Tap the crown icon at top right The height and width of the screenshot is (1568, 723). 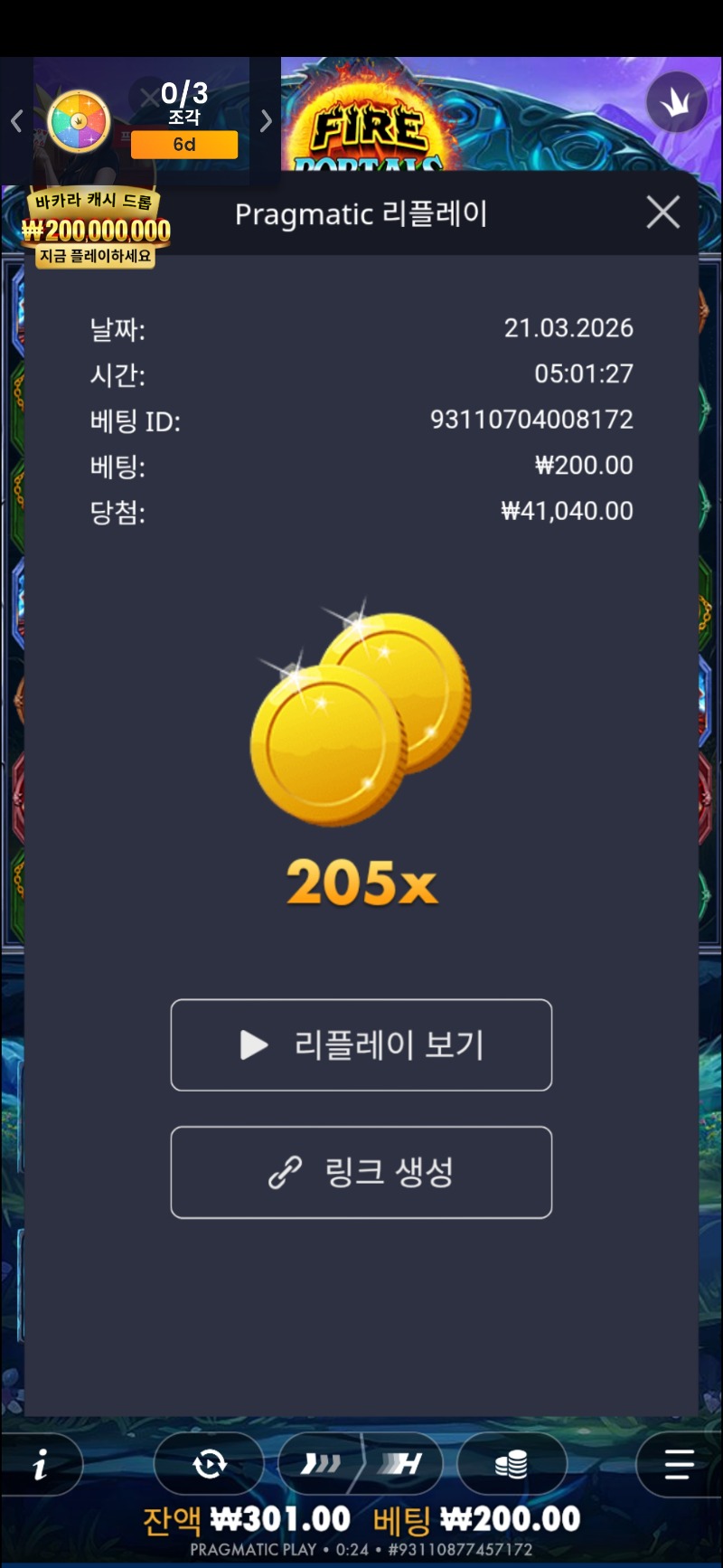pyautogui.click(x=676, y=103)
